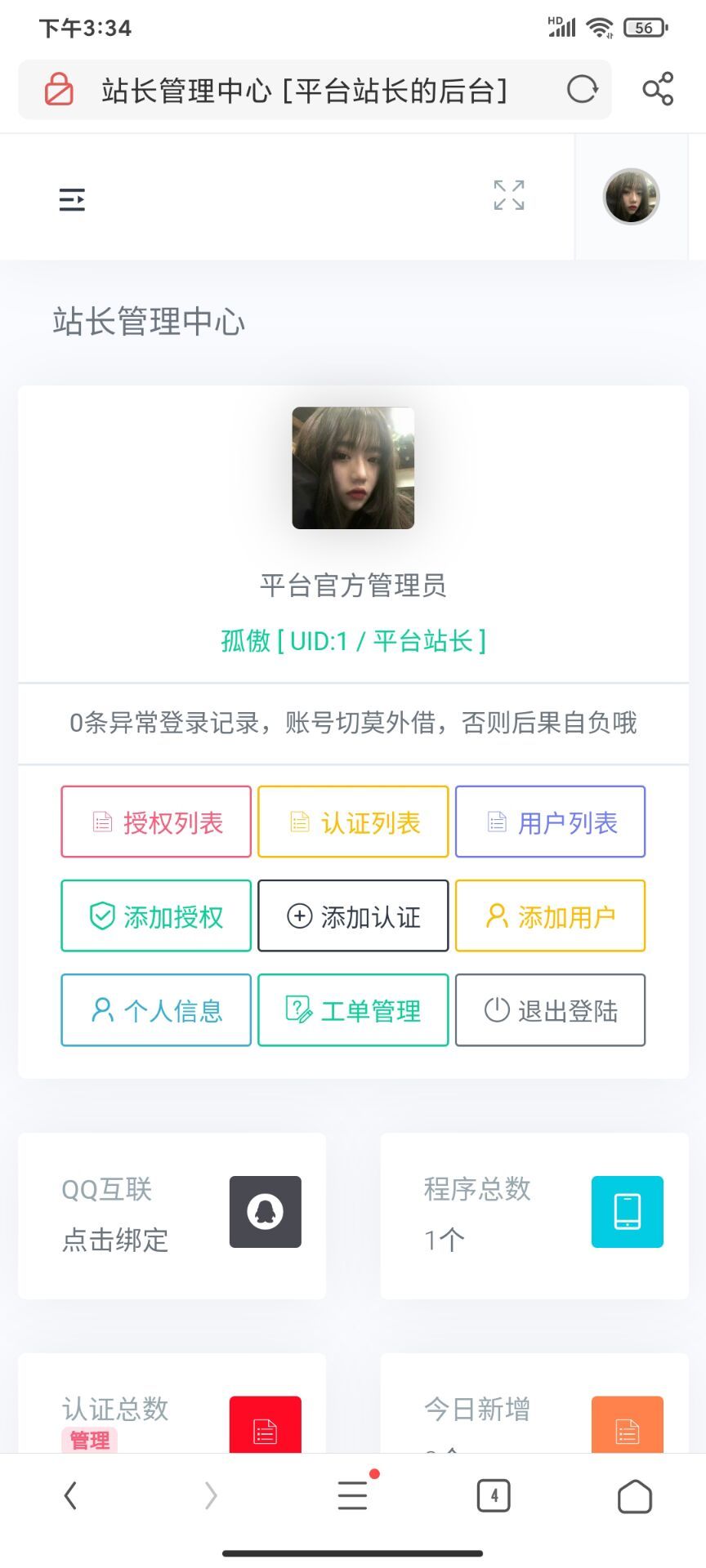This screenshot has height=1568, width=706.
Task: Click the shield icon inside 添加授权 button
Action: coord(101,915)
